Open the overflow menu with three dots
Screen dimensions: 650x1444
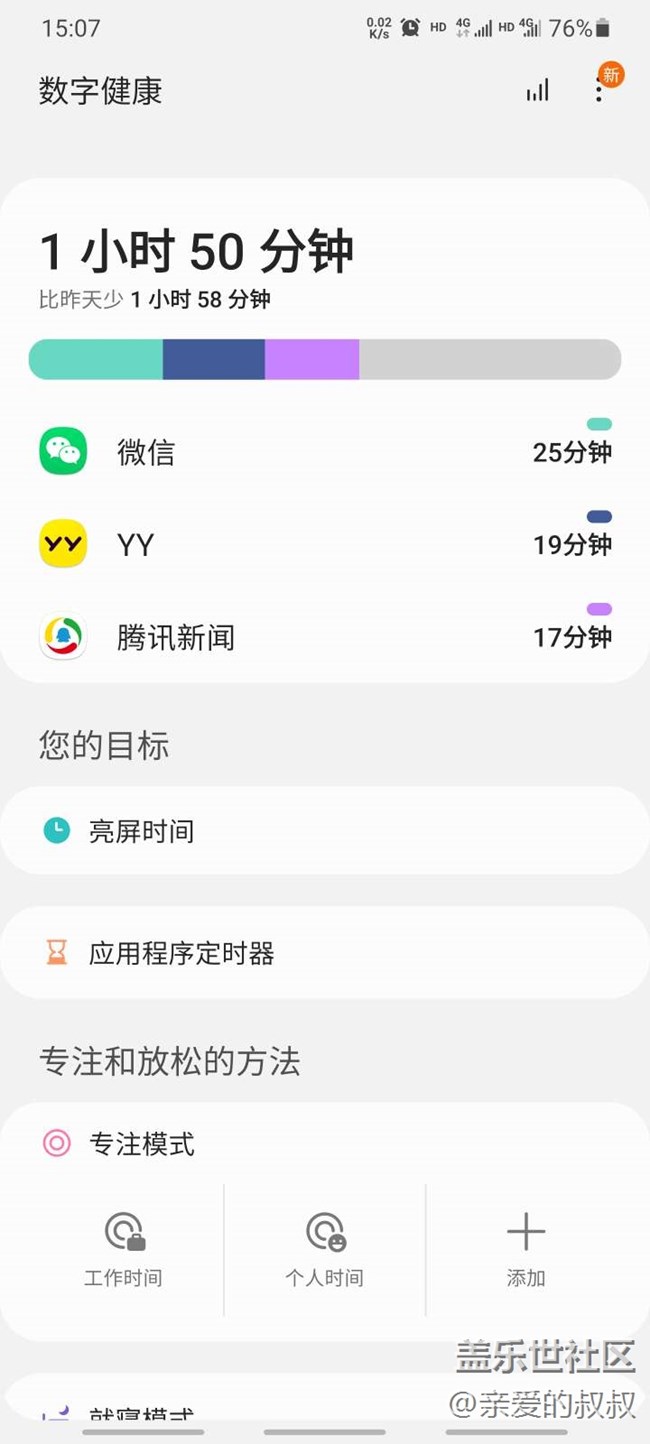click(x=599, y=91)
